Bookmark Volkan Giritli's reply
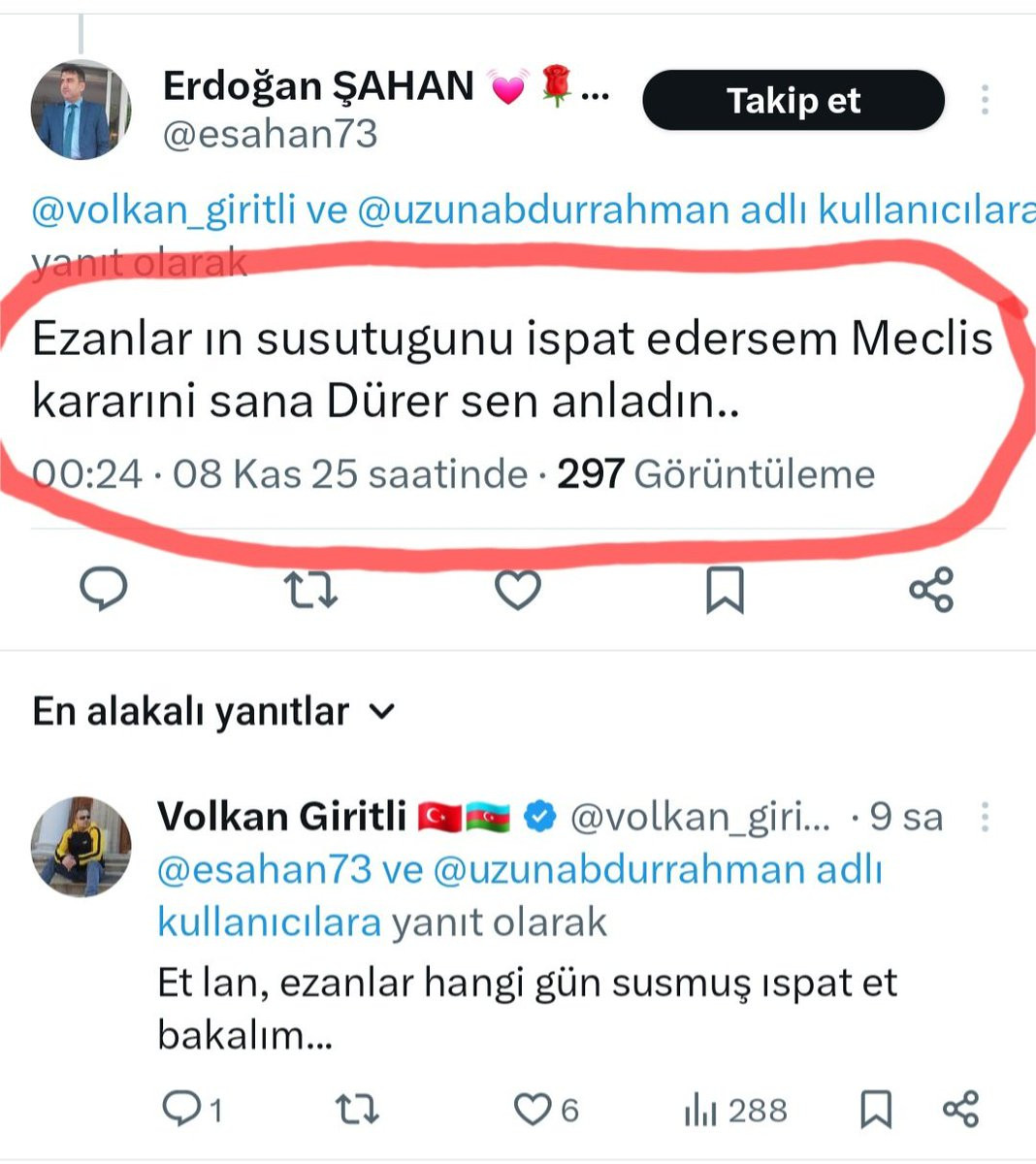Viewport: 1036px width, 1164px height. coord(876,1109)
